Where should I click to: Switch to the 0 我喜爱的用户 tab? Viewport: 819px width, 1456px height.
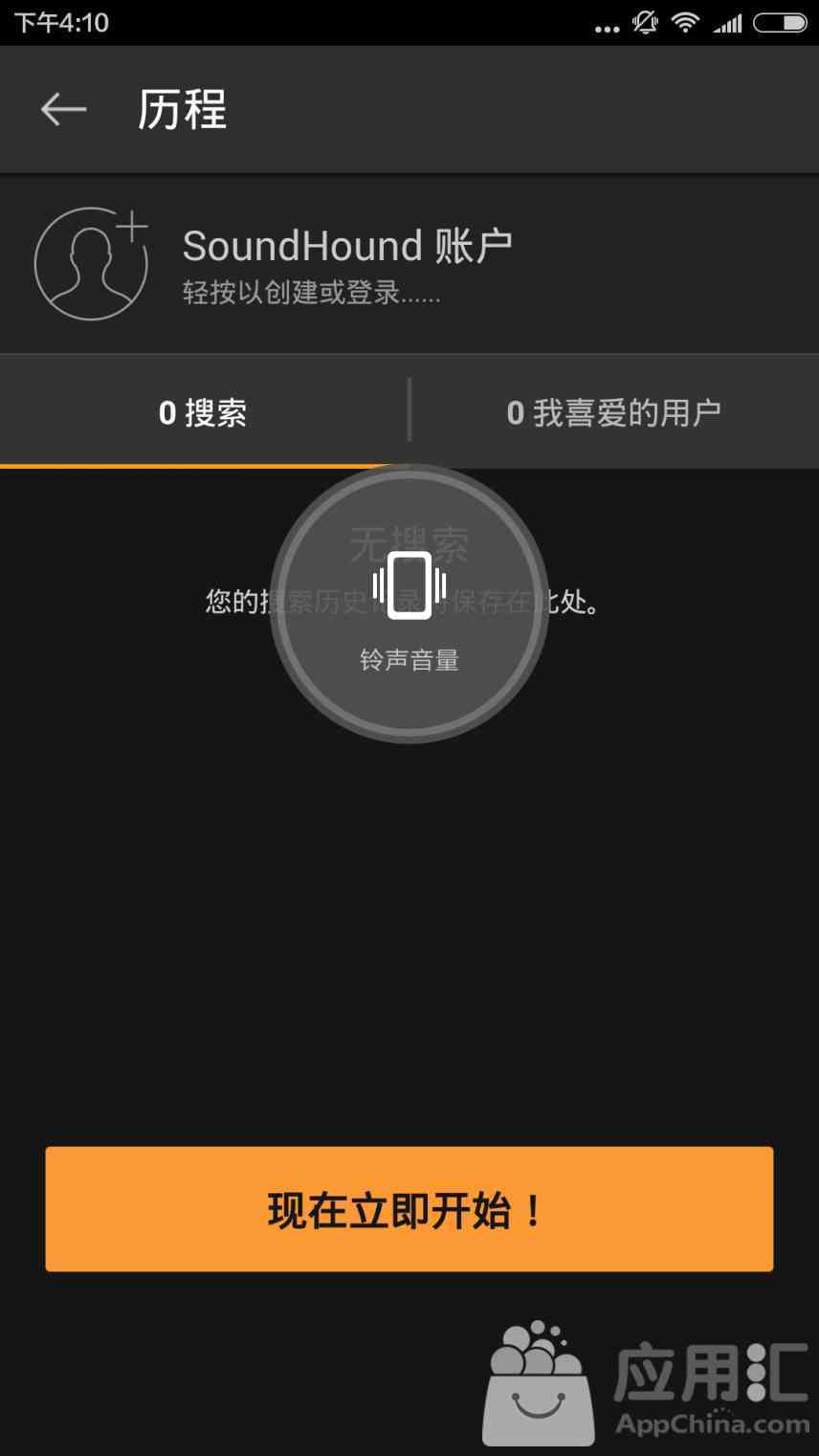tap(613, 413)
